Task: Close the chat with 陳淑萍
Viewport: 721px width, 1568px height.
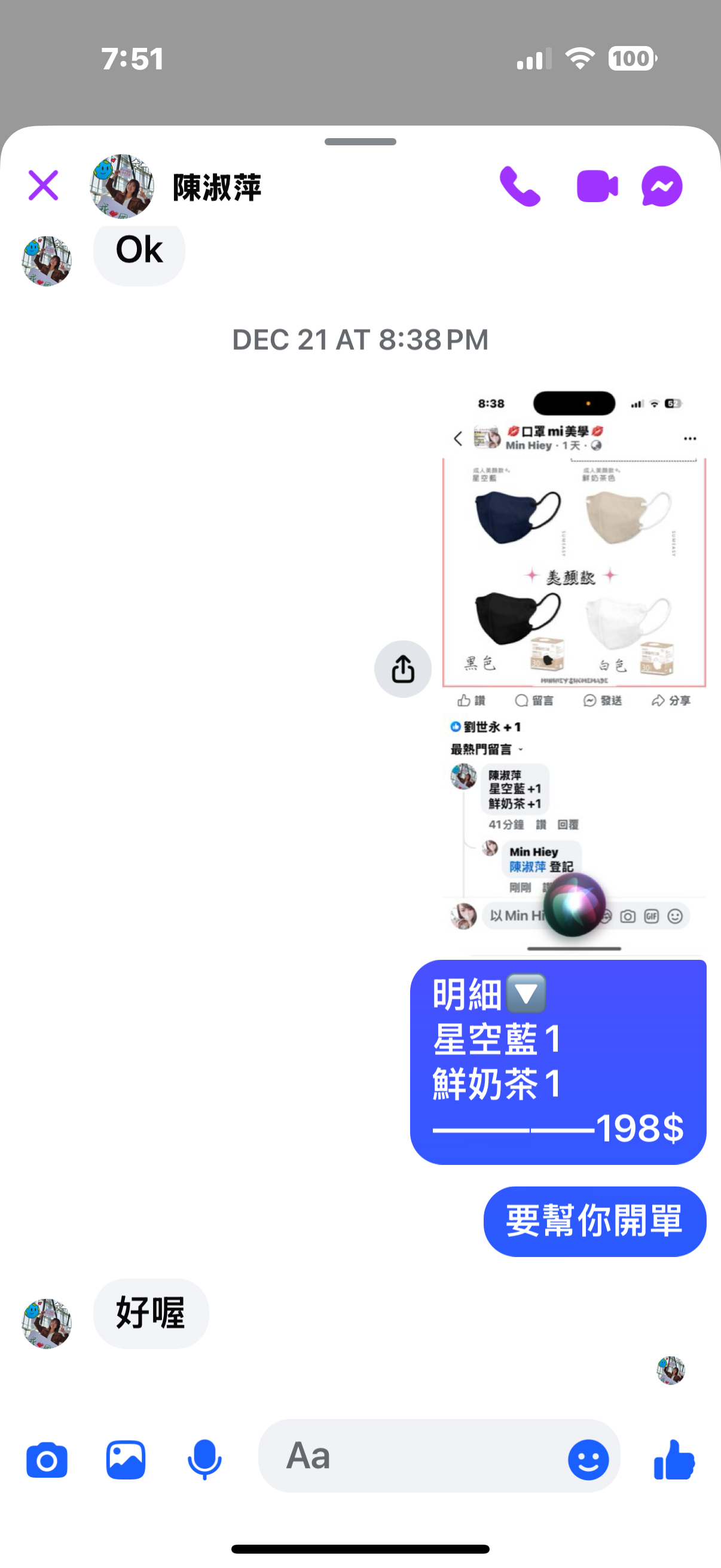Action: tap(43, 185)
